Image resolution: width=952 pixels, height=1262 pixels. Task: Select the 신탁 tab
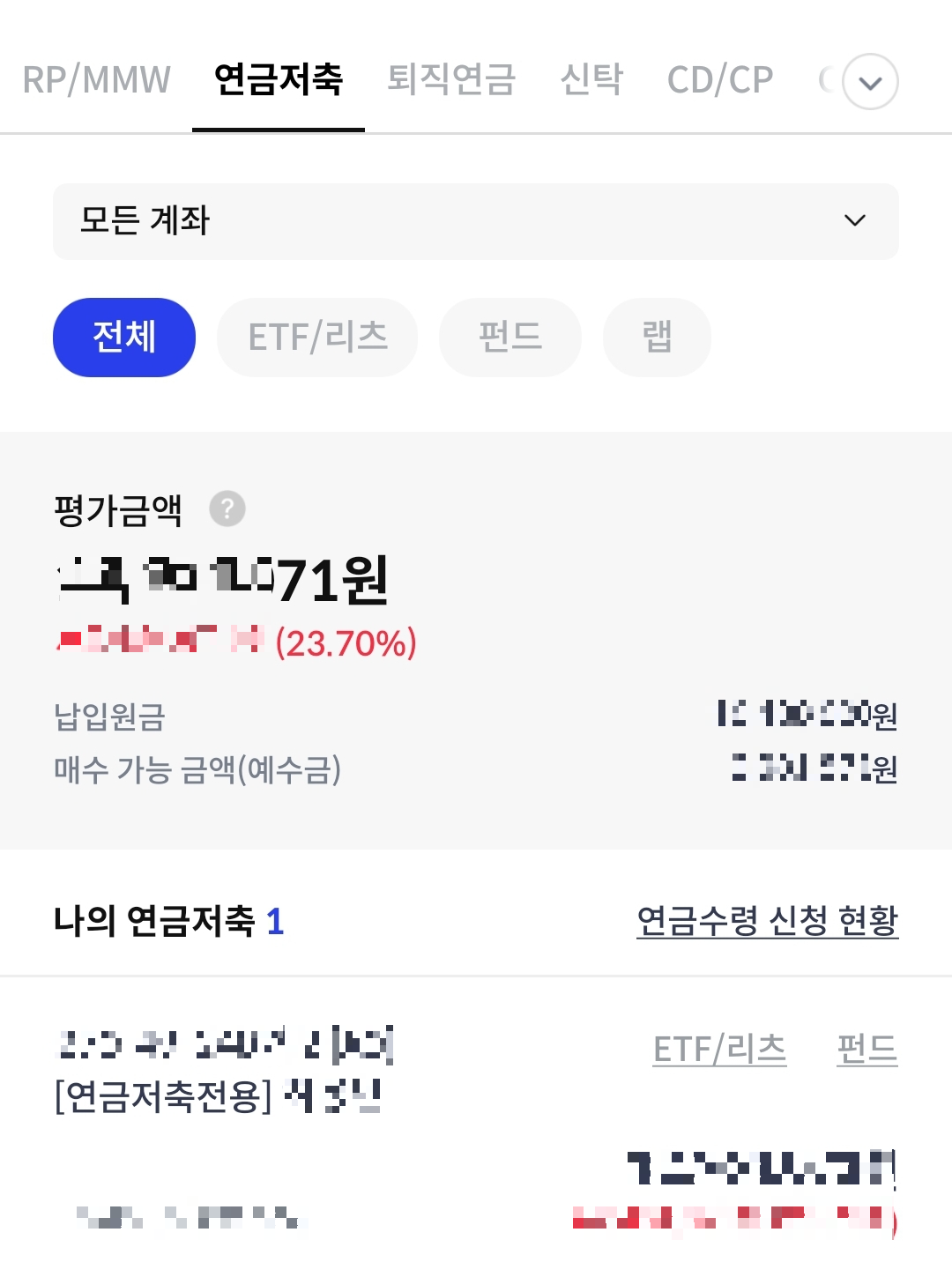(591, 80)
